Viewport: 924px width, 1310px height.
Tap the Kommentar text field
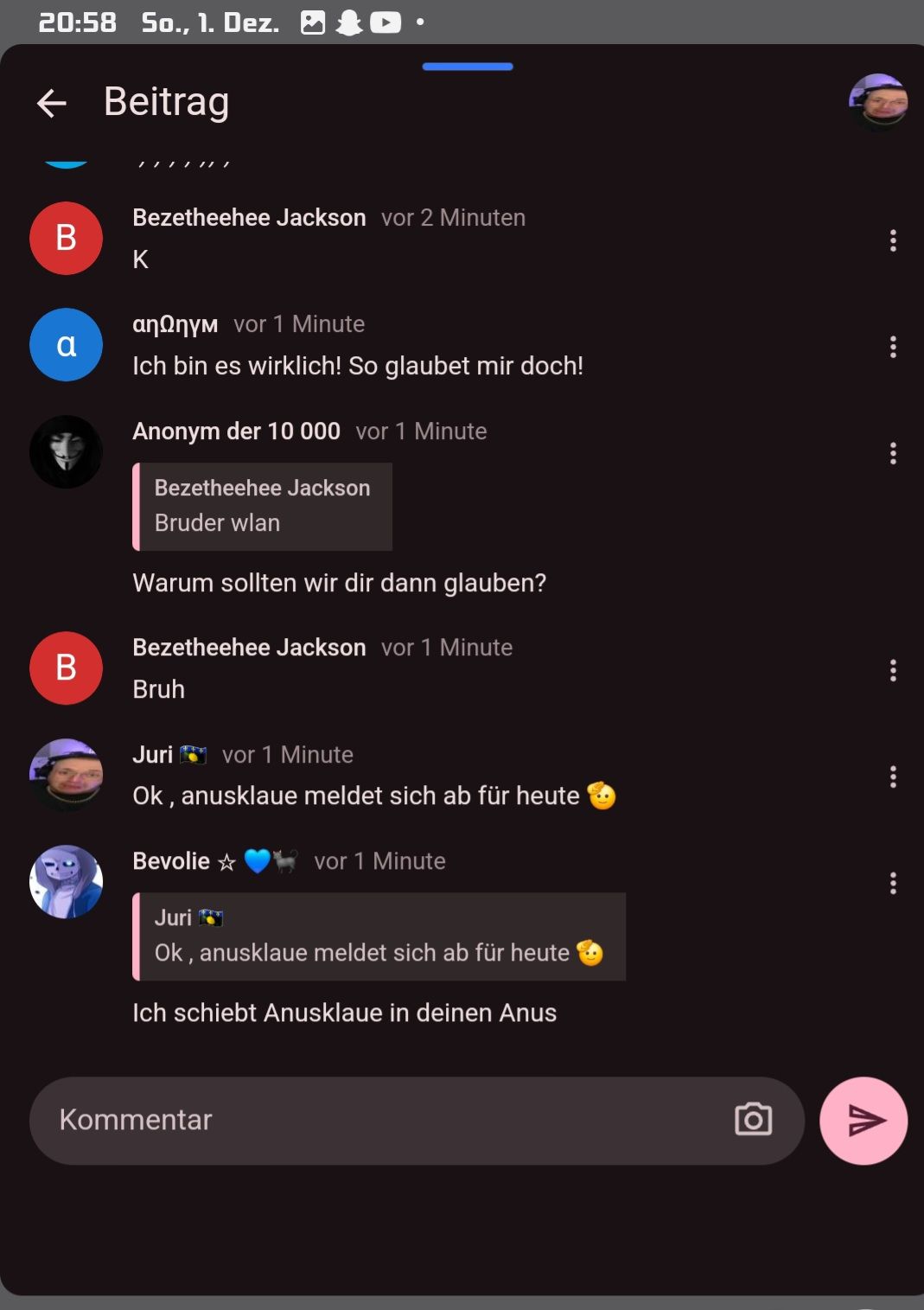point(372,1120)
